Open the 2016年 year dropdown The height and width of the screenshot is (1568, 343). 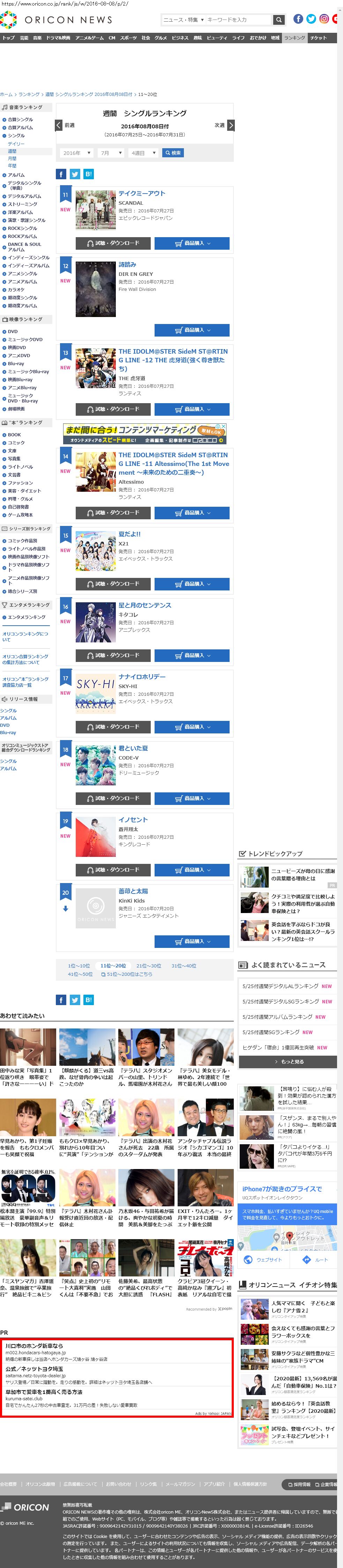click(x=76, y=153)
